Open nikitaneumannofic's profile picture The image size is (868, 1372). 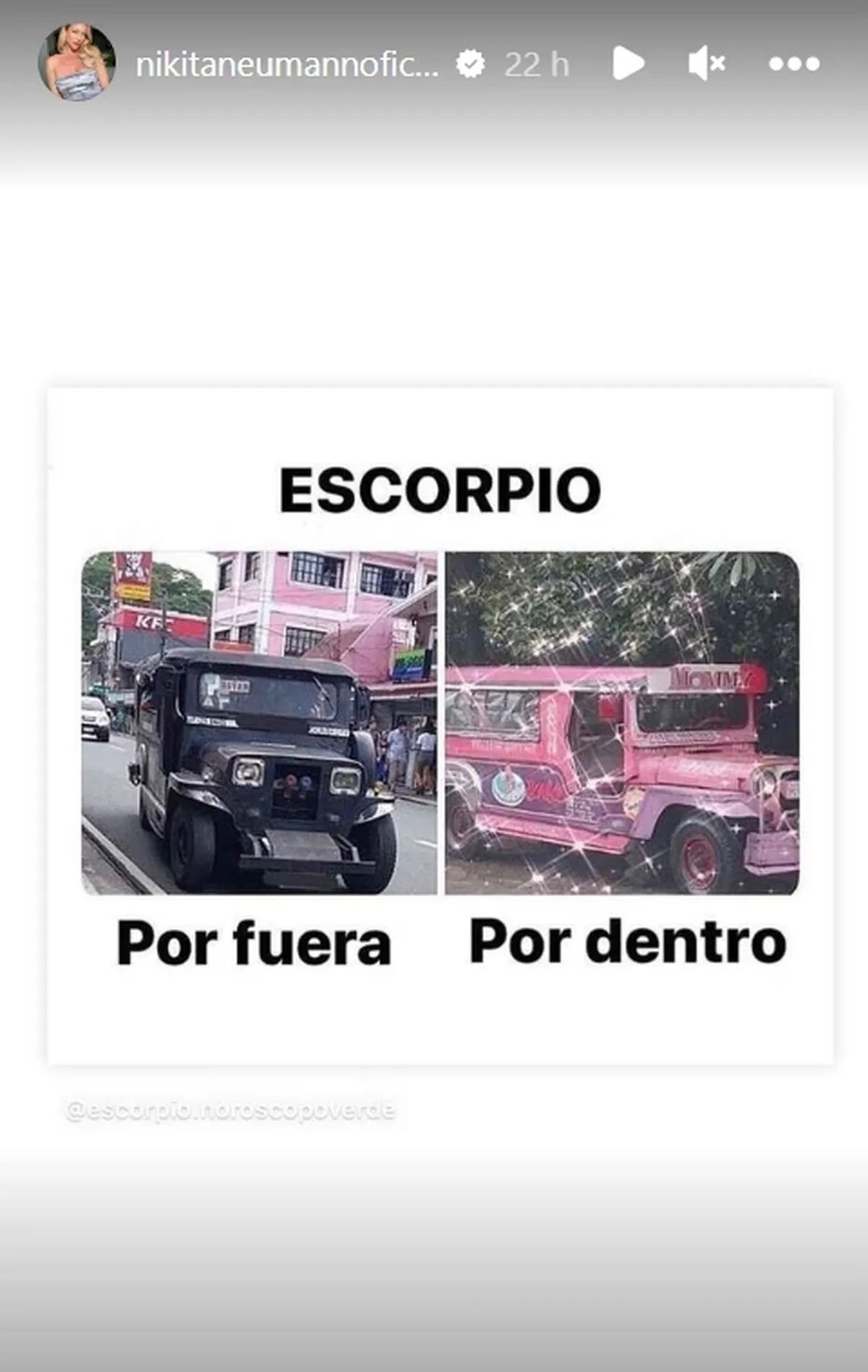(77, 64)
